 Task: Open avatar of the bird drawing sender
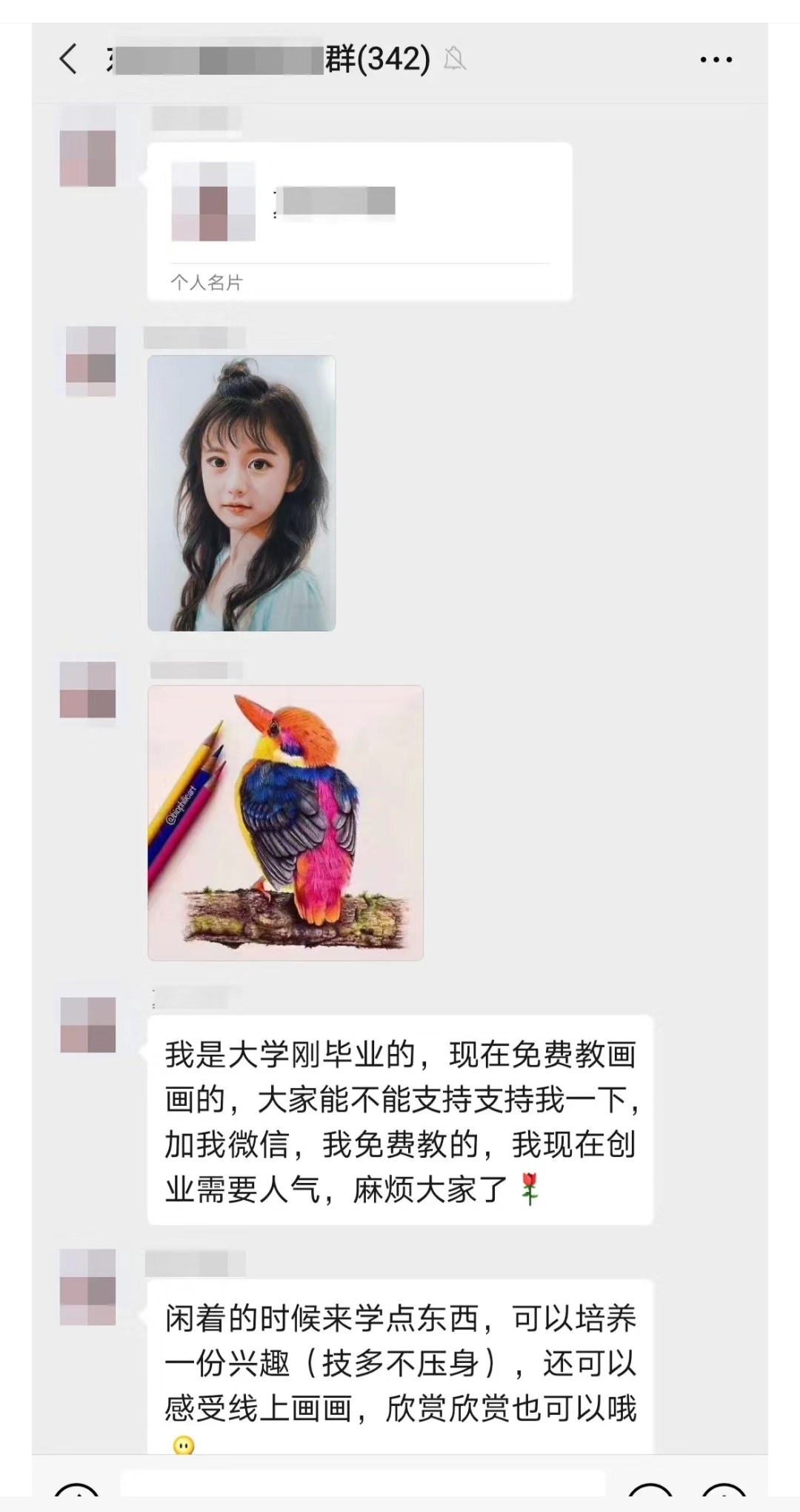[x=87, y=690]
